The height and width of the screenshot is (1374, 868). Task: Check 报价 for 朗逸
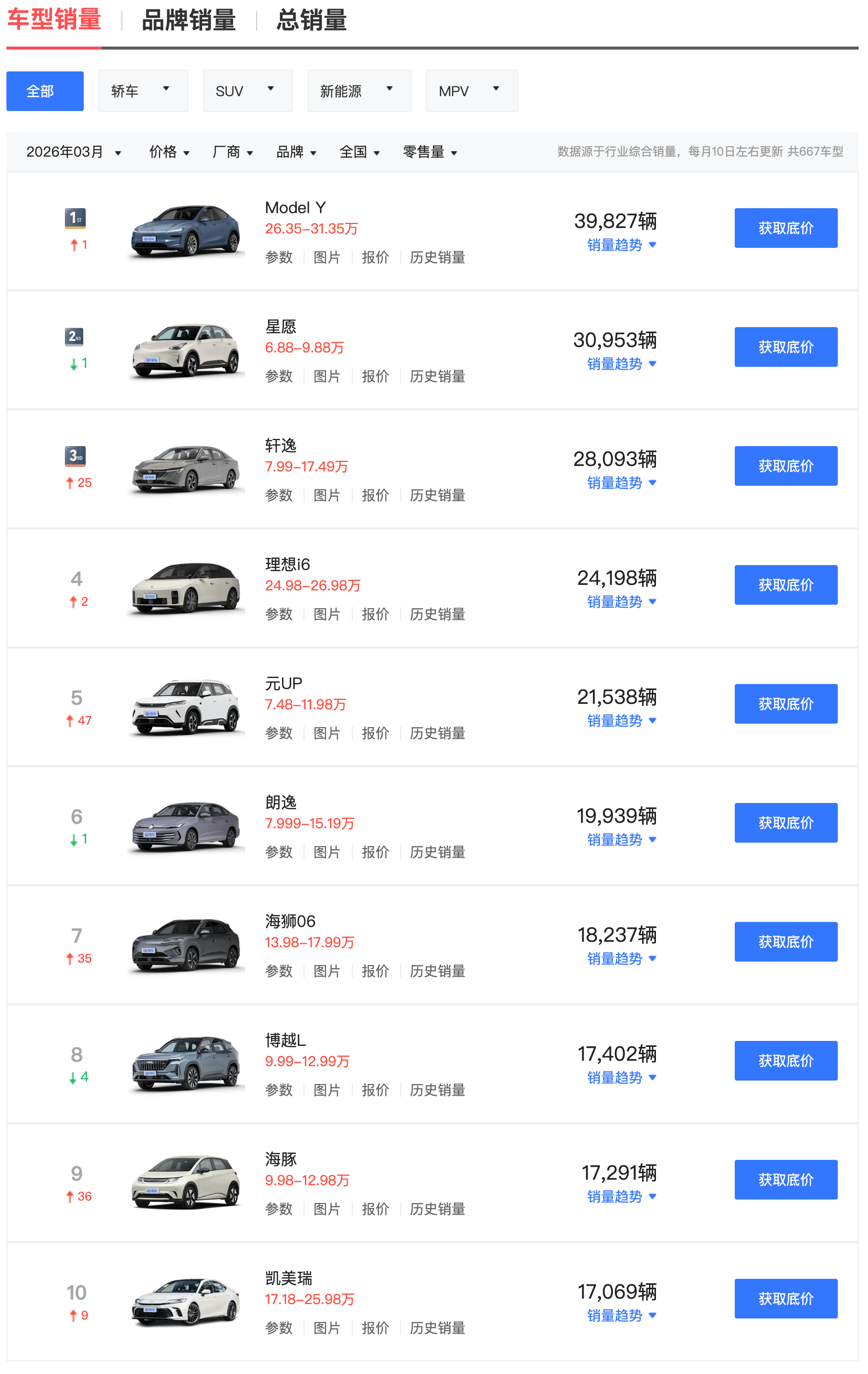375,853
